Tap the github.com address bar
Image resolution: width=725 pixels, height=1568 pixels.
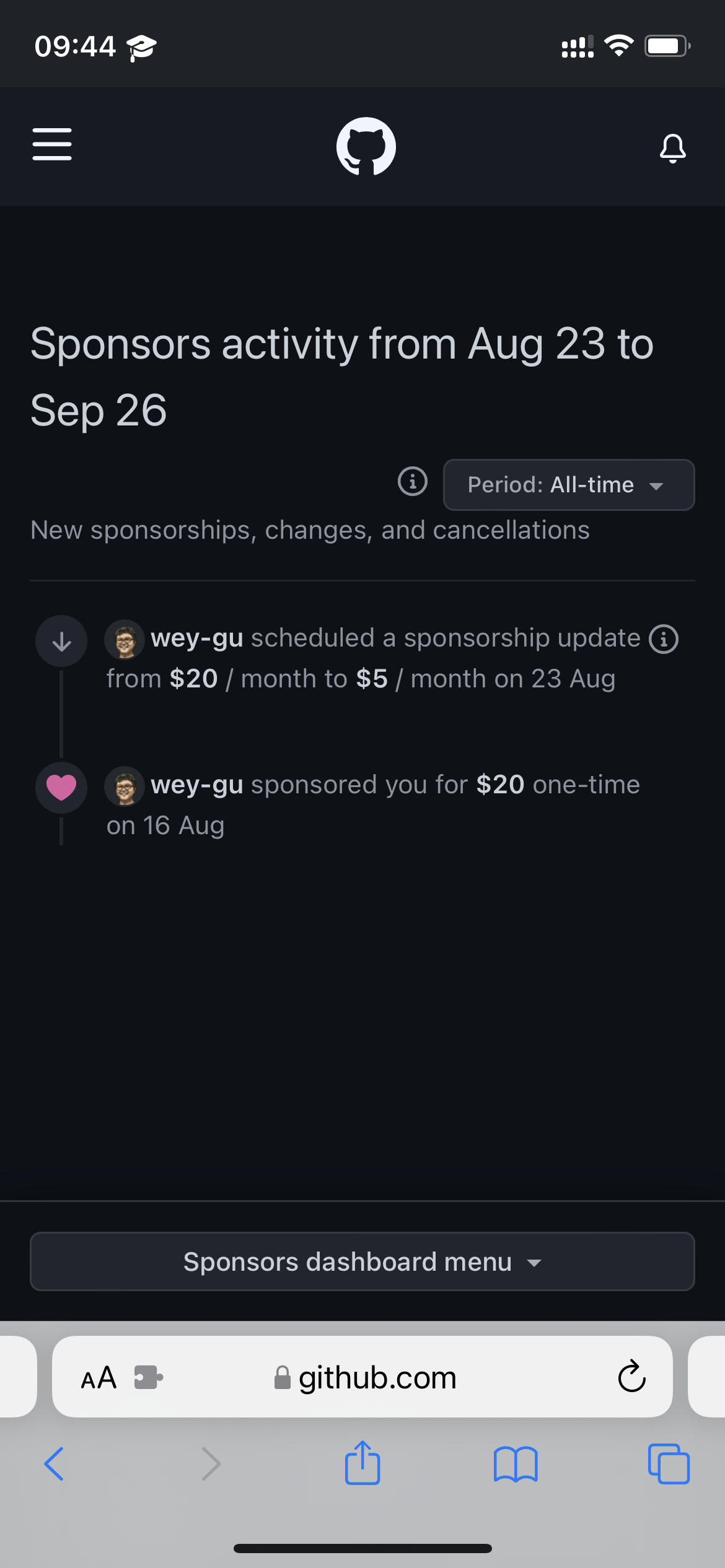click(377, 1378)
